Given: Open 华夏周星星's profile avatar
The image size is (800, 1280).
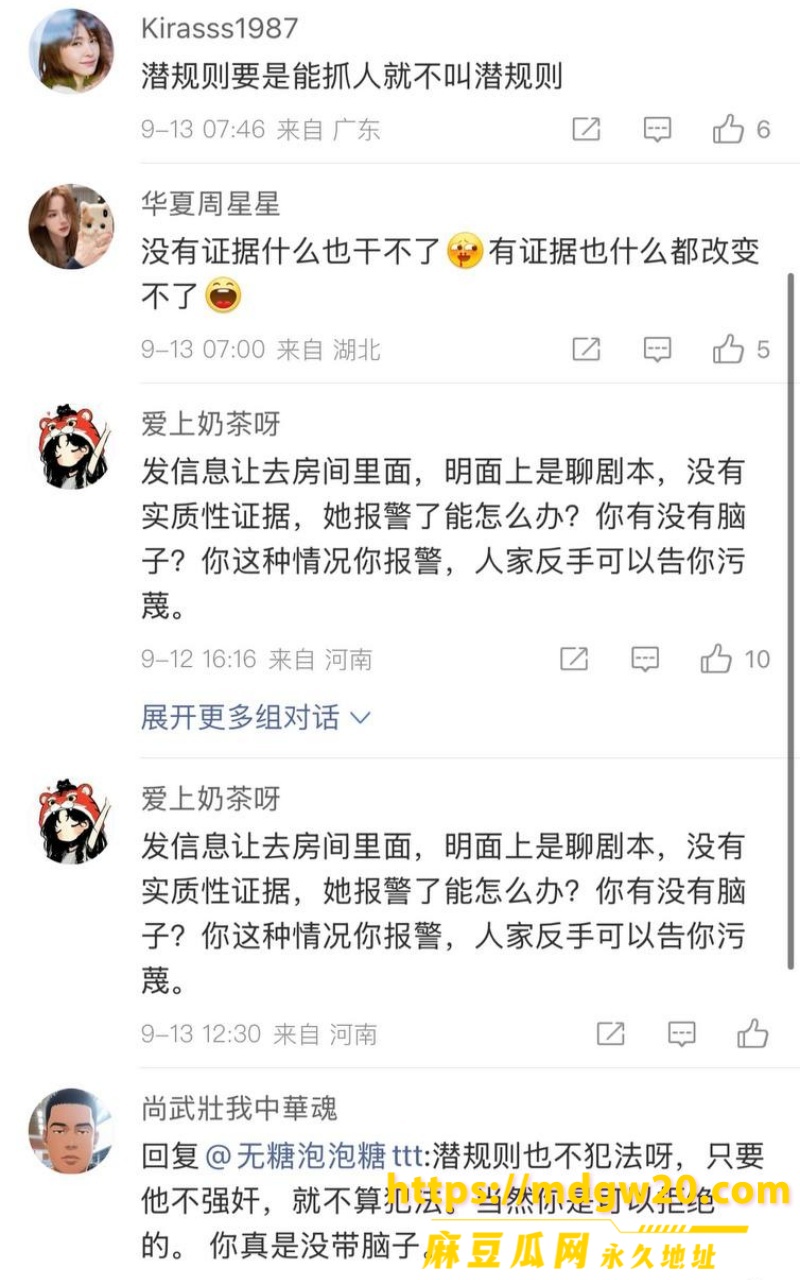Looking at the screenshot, I should (x=71, y=226).
